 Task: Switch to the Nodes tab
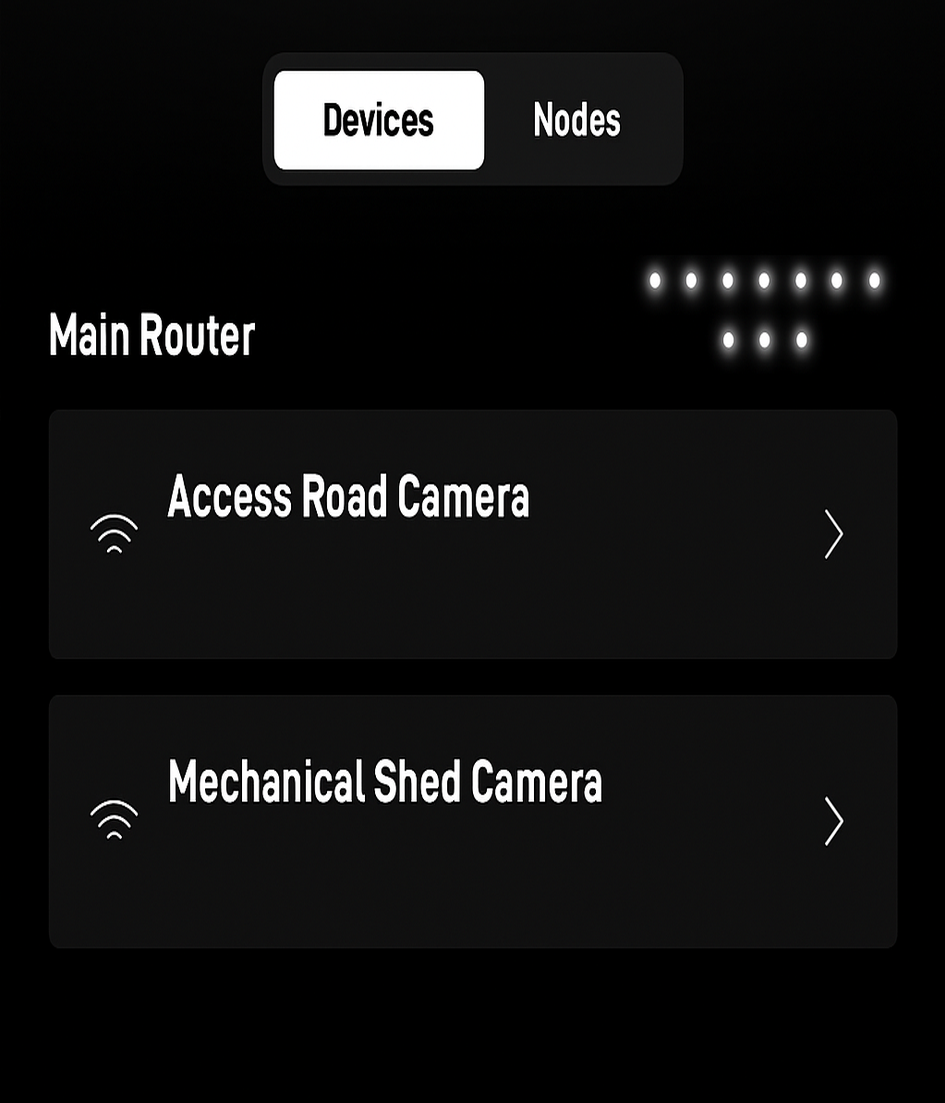pos(577,120)
